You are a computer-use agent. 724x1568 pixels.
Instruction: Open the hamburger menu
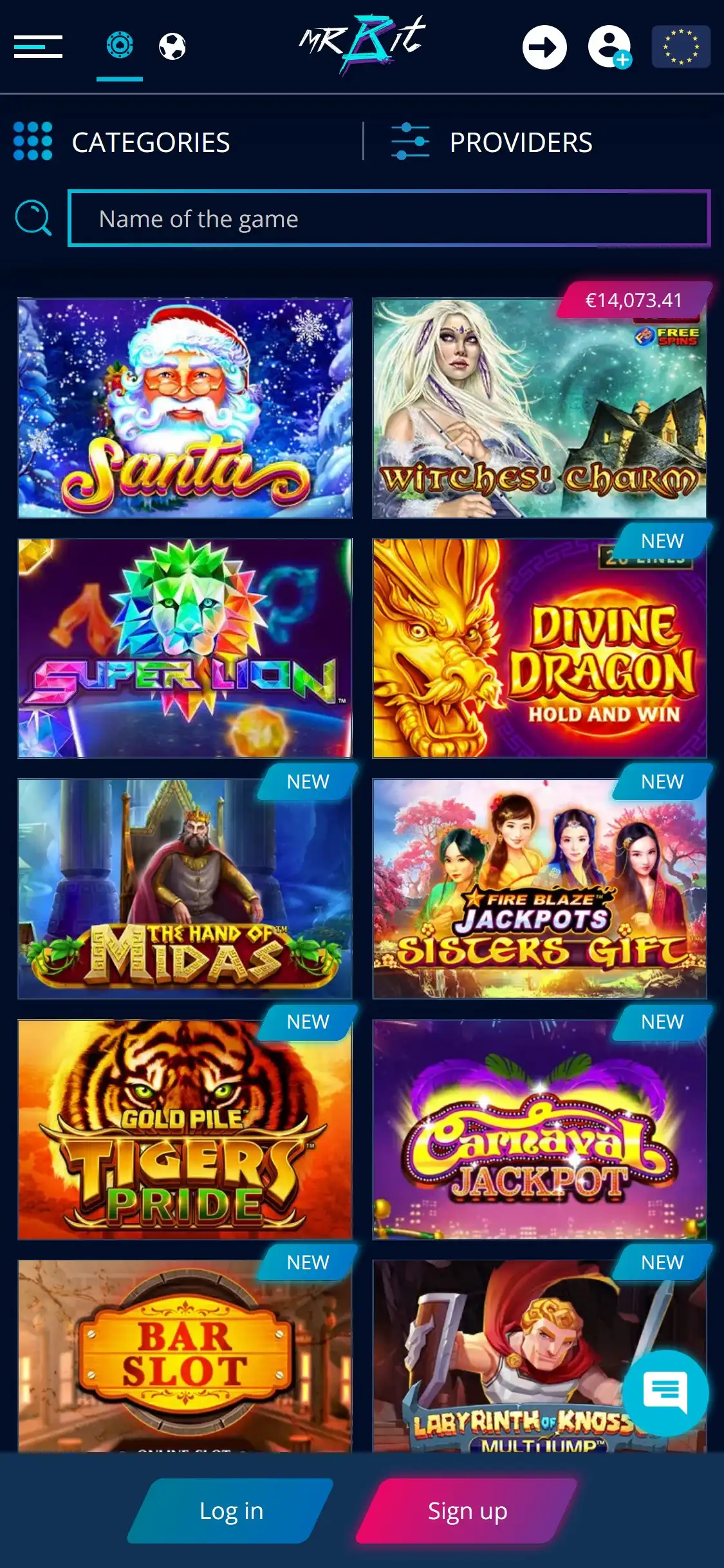point(38,46)
